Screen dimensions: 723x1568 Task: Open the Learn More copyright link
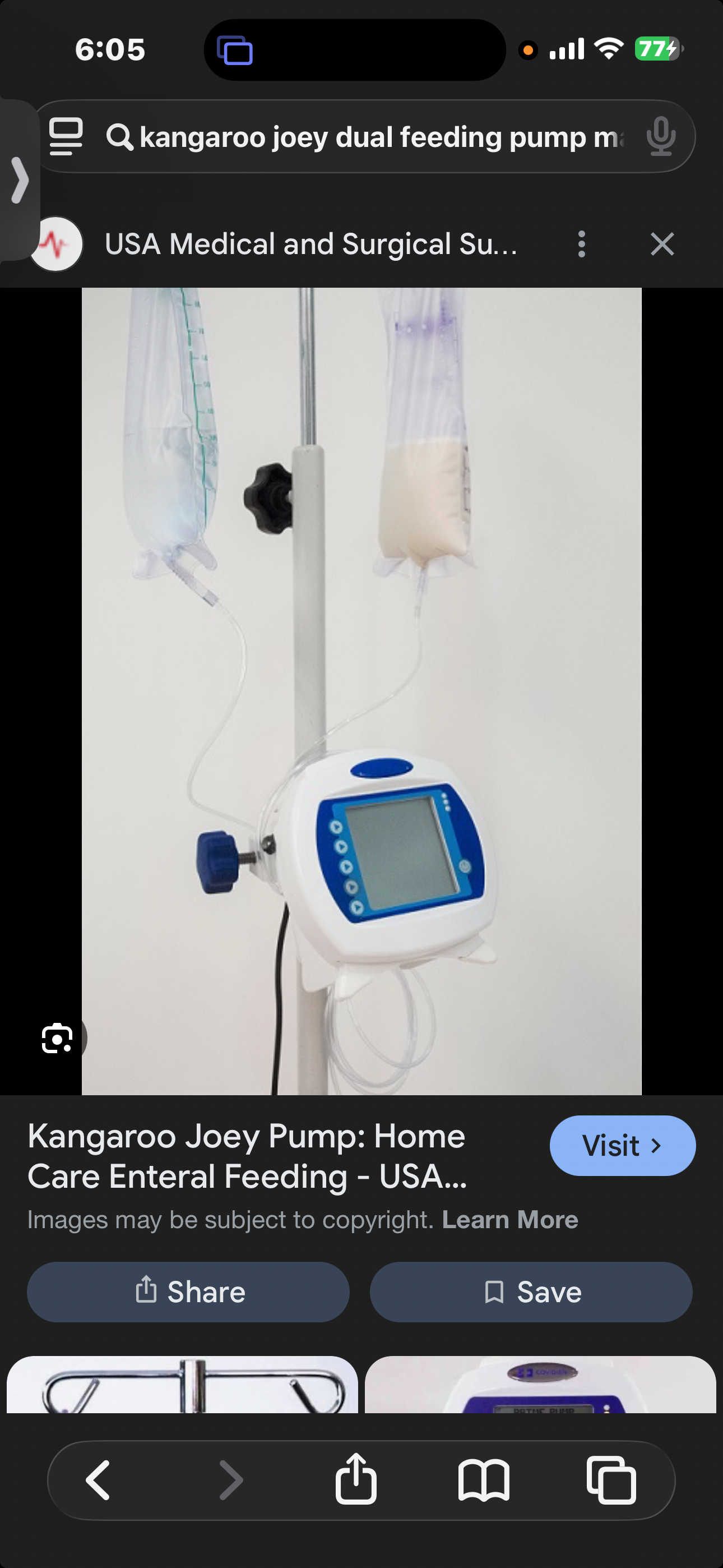509,1220
